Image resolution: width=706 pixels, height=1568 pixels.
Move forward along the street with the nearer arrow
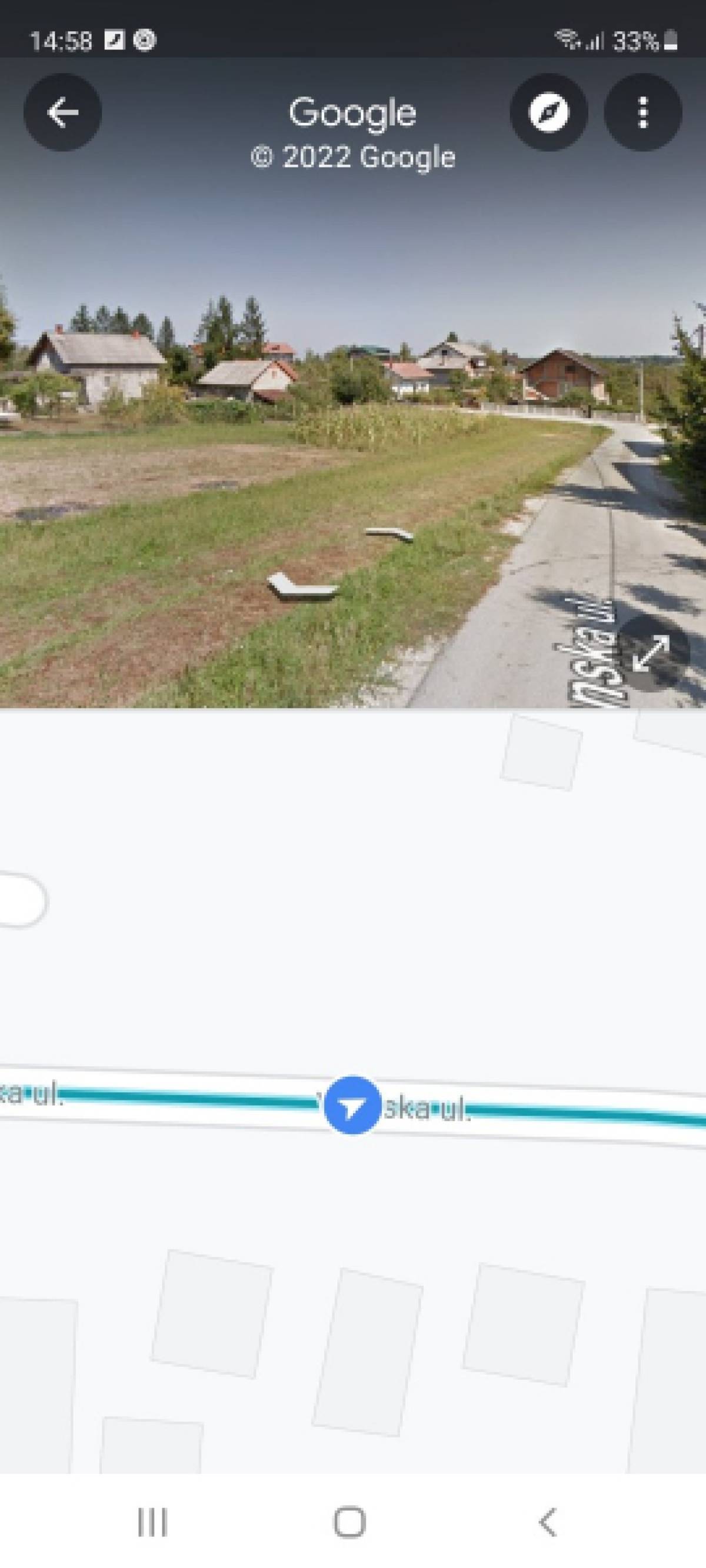303,587
